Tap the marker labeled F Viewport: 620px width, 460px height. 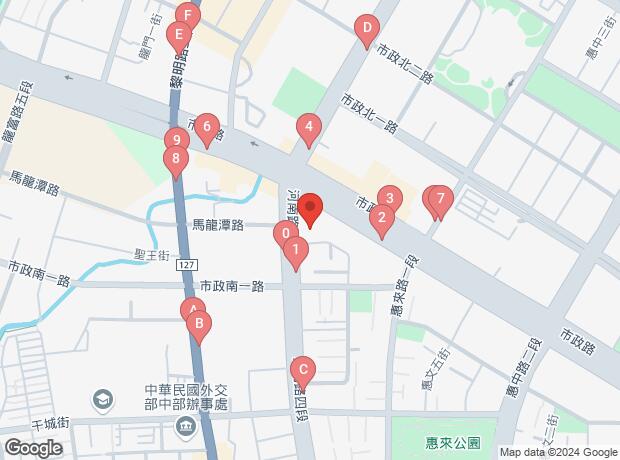[x=186, y=15]
